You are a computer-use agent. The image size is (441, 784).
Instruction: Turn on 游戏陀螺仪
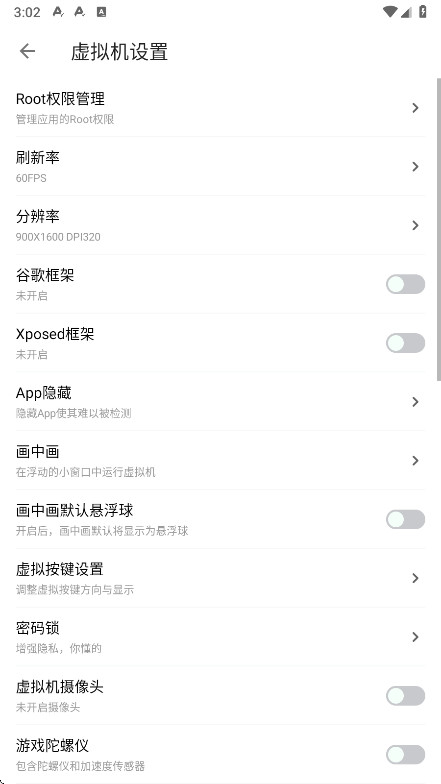405,754
